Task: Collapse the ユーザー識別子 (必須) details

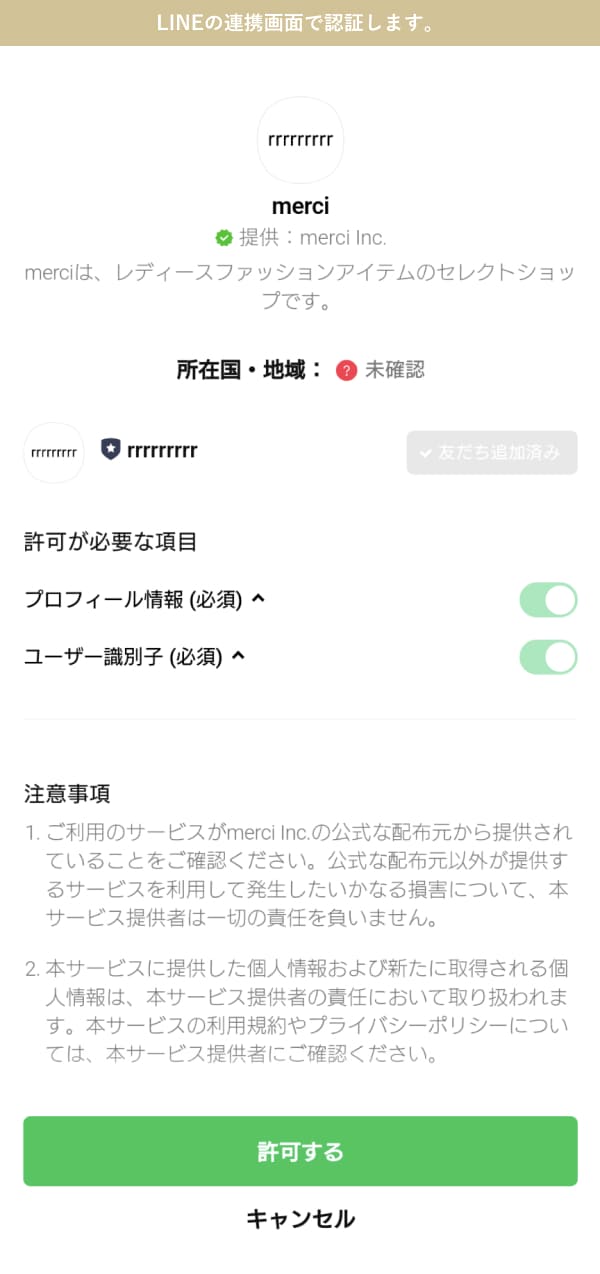Action: click(238, 656)
